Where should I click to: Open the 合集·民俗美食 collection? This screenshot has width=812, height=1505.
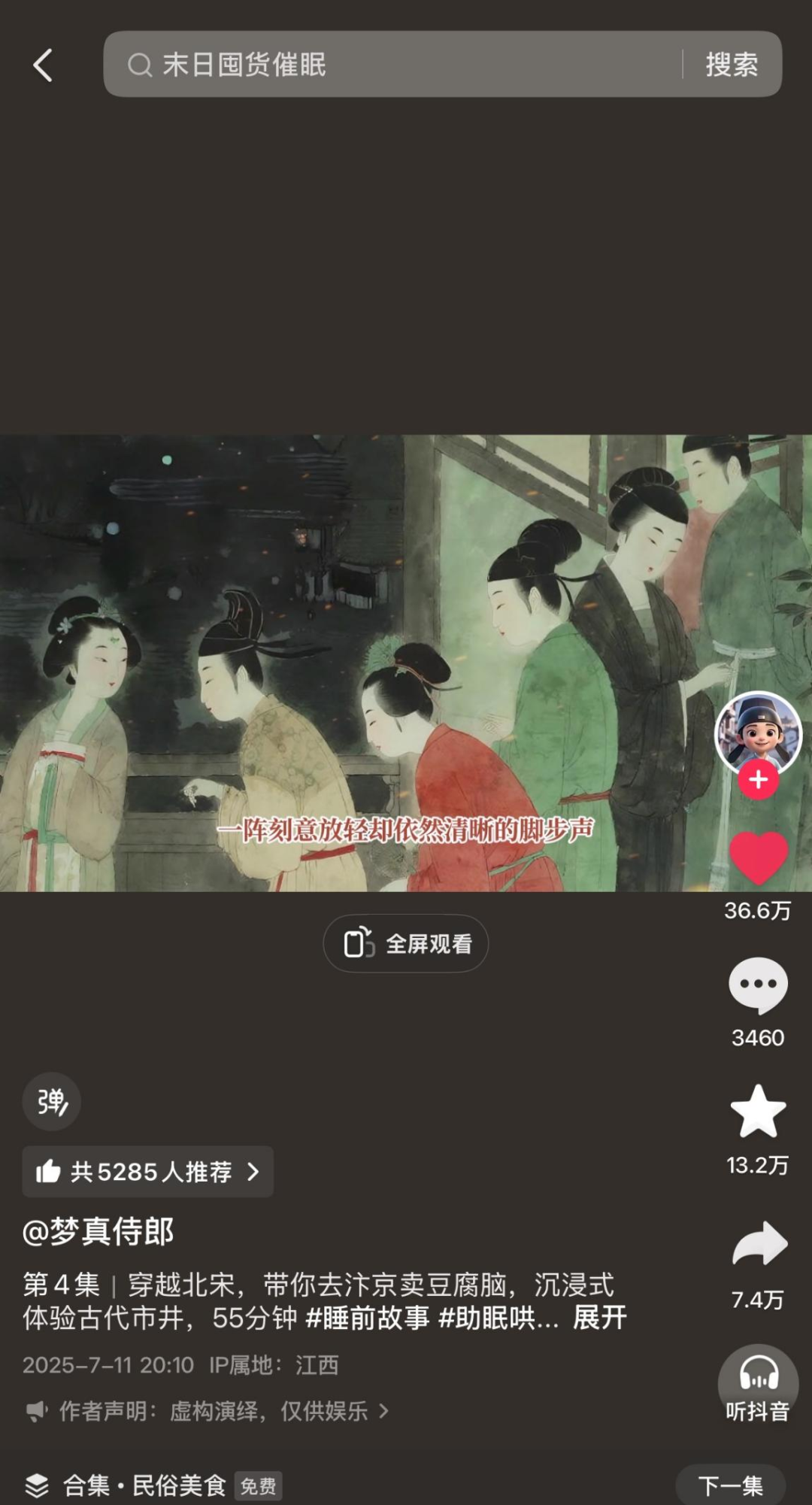click(144, 1485)
